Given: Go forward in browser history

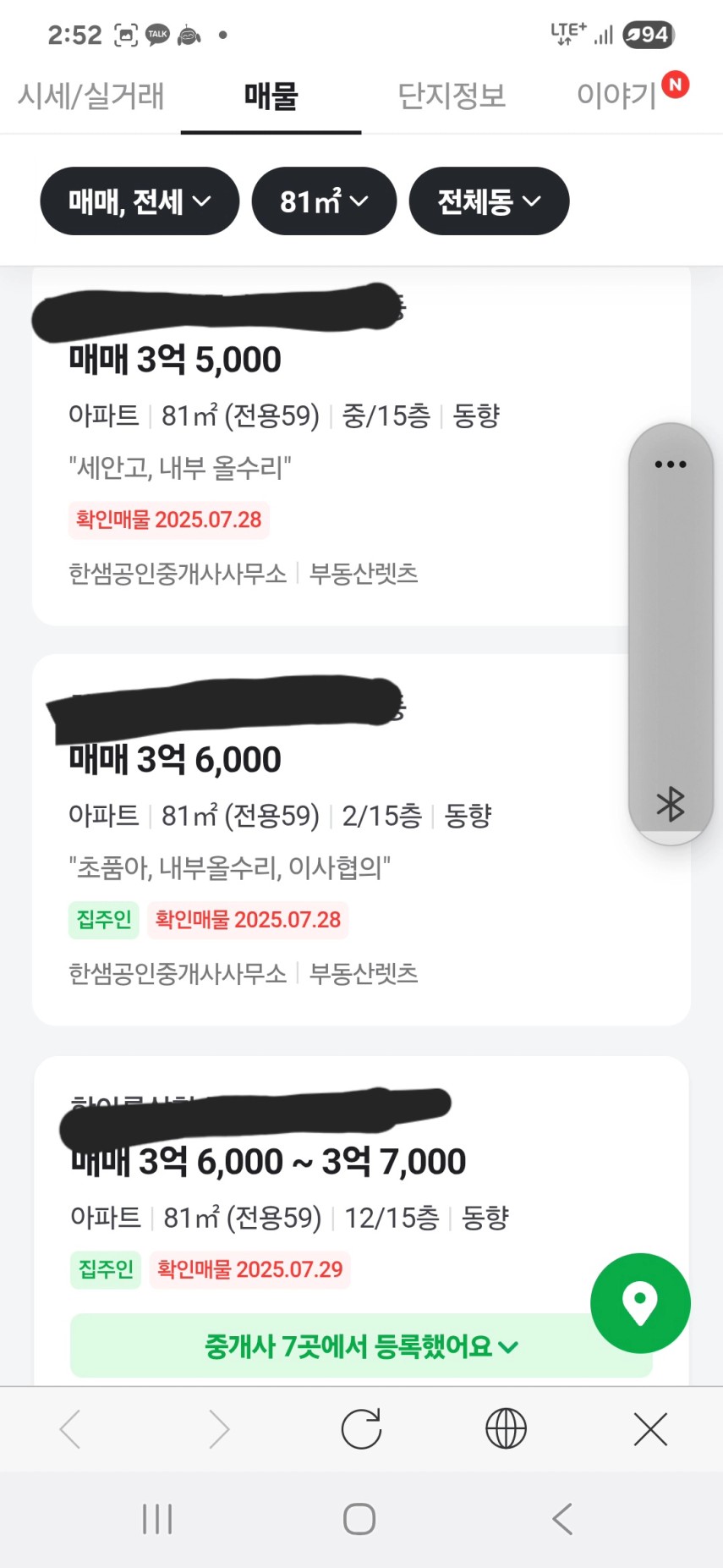Looking at the screenshot, I should tap(219, 1429).
